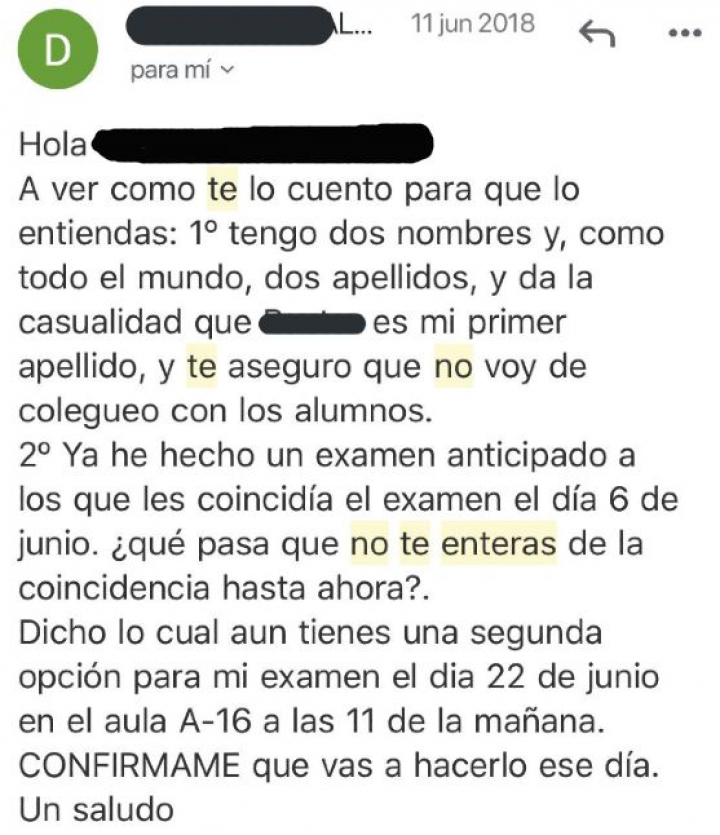Open the message overflow menu
The image size is (720, 835).
click(685, 33)
